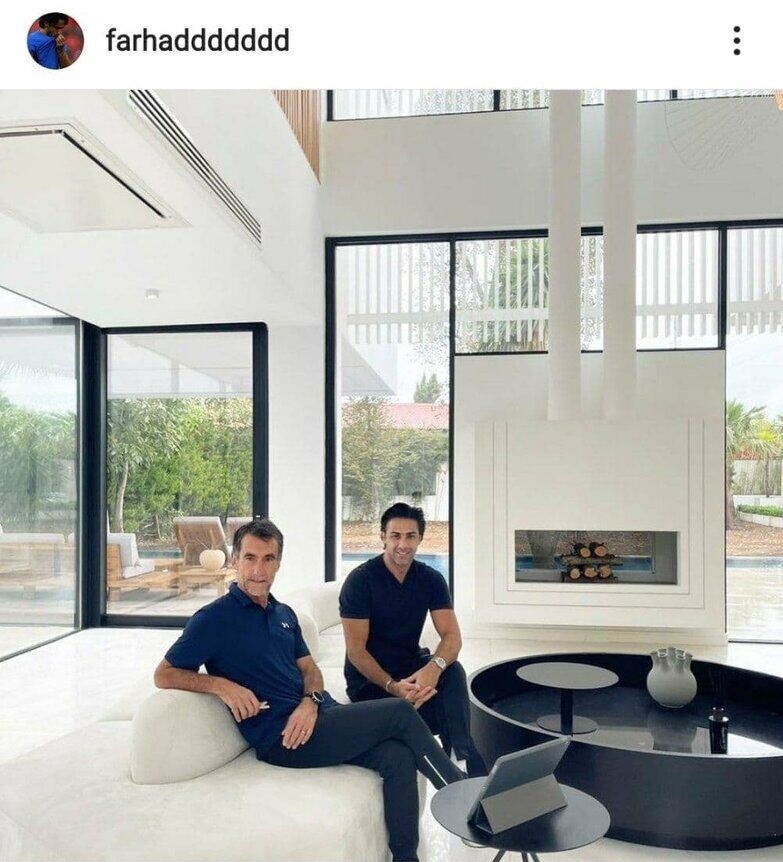
Task: Tap the post photo
Action: pos(391,475)
